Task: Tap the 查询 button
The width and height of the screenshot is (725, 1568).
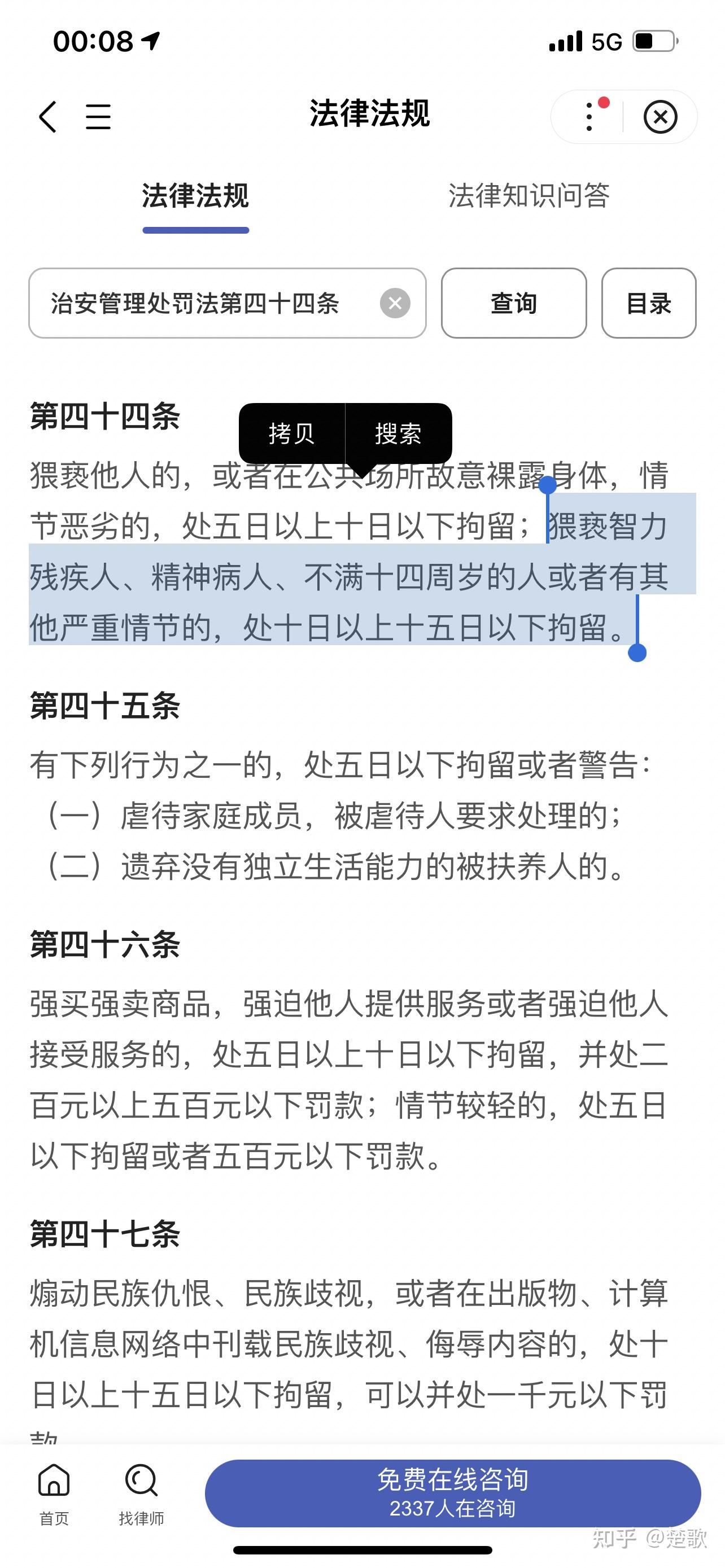Action: [514, 303]
